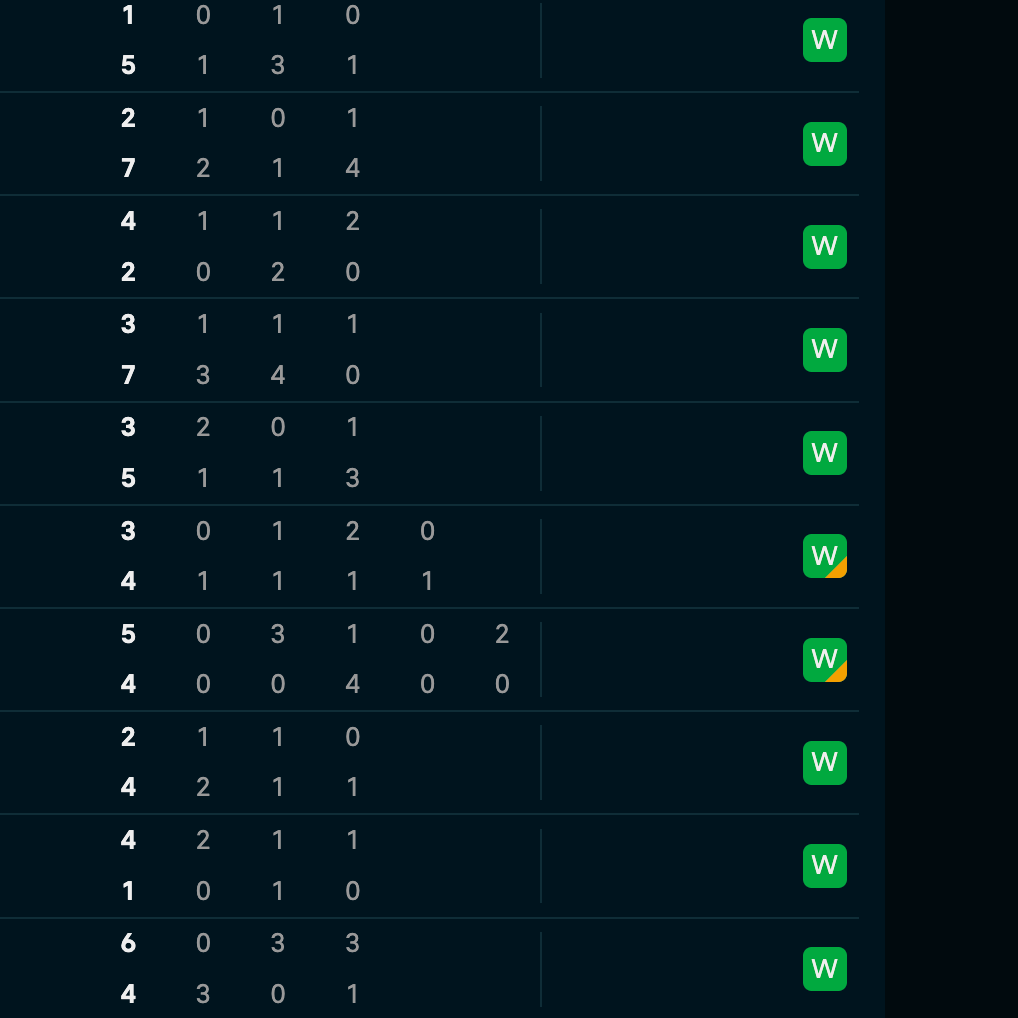Open the 6–4 match row

[400, 968]
